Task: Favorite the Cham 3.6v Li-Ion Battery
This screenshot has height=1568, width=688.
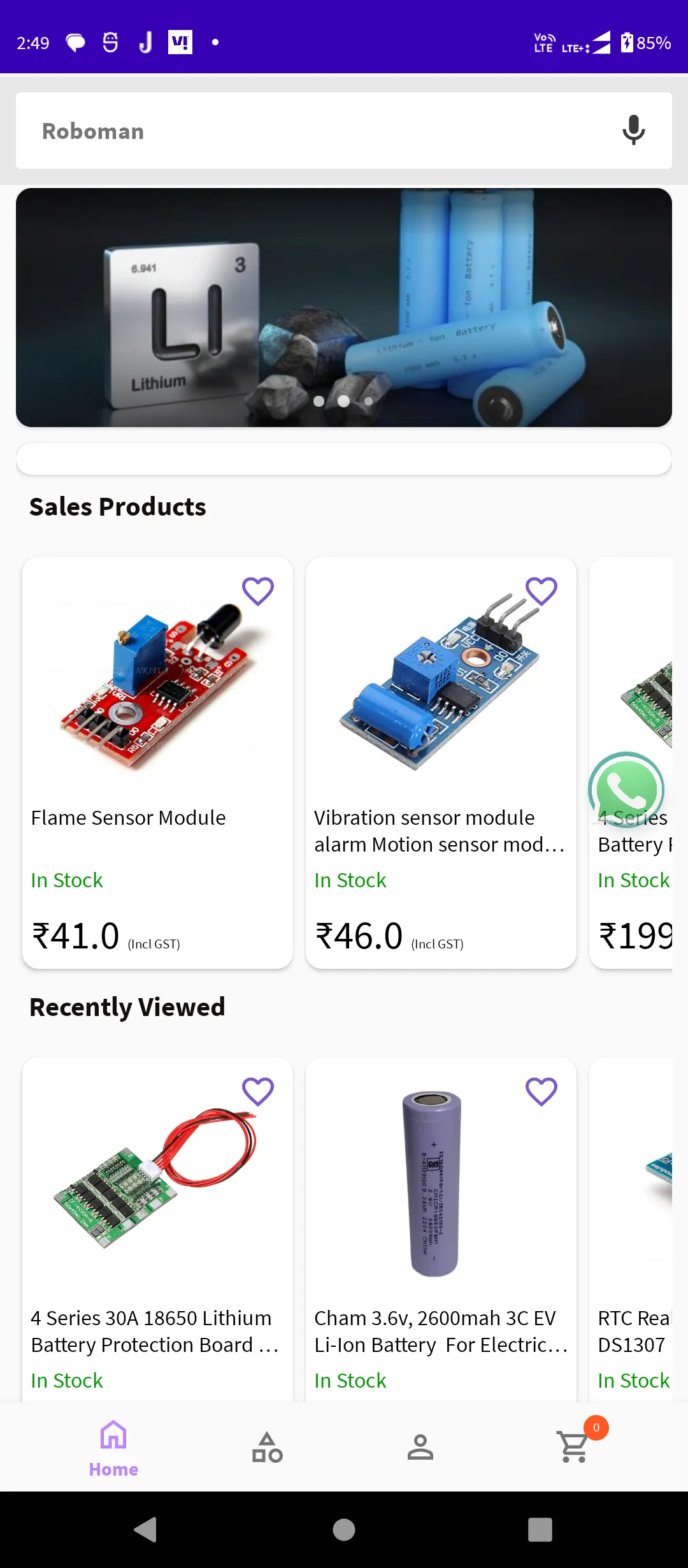Action: (x=541, y=1091)
